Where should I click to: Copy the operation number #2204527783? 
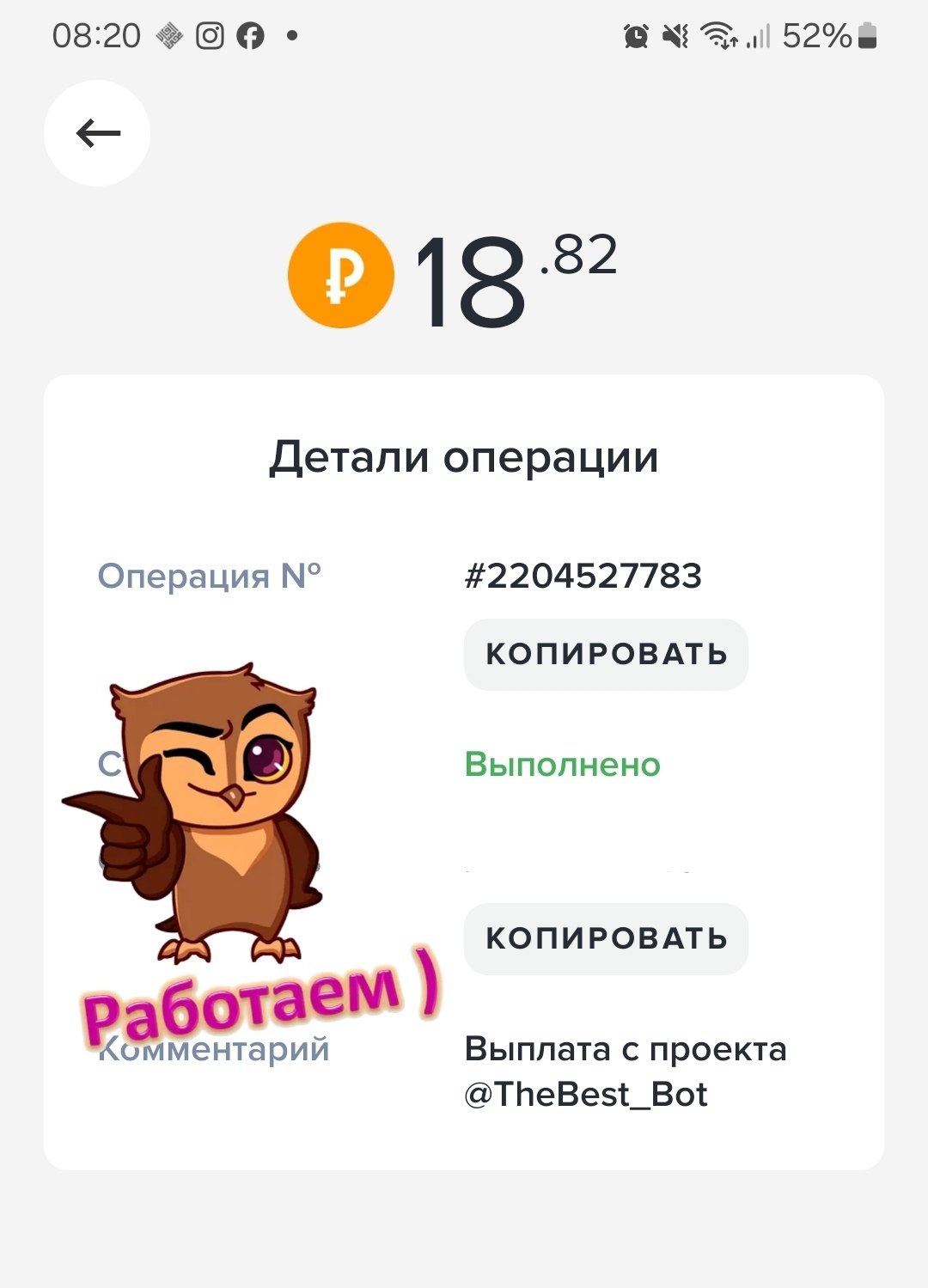[606, 654]
